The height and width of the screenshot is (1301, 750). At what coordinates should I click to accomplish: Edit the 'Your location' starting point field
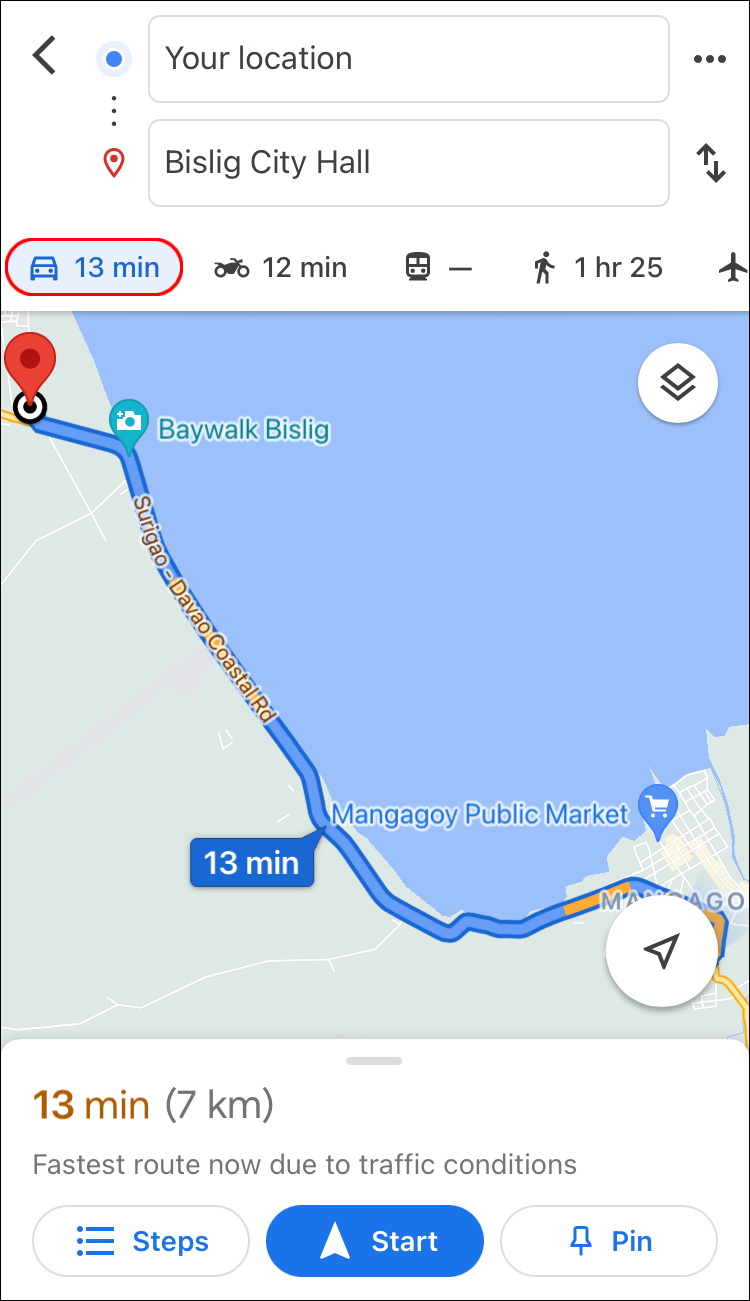pos(408,59)
